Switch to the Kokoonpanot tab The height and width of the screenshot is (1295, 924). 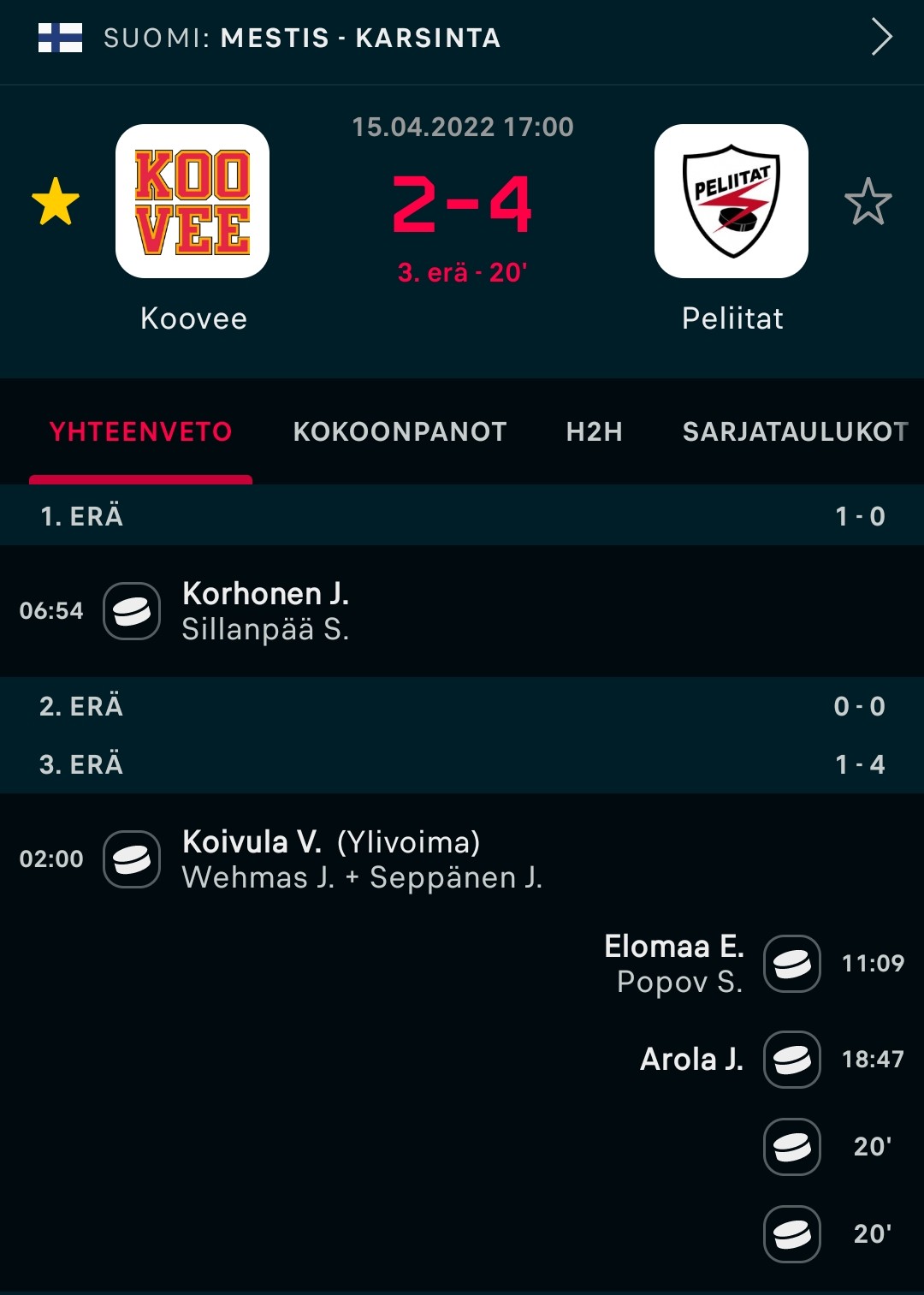pos(400,431)
